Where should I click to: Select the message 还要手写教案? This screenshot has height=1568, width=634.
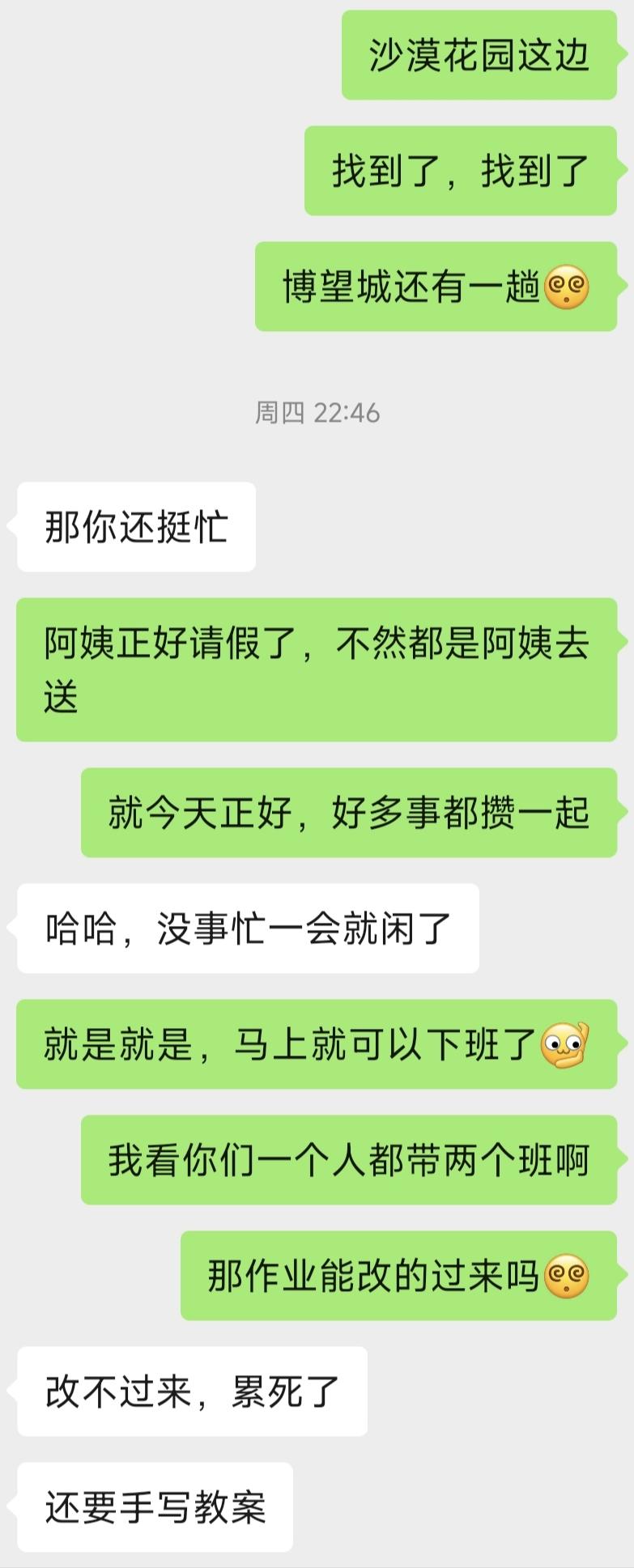point(154,1506)
